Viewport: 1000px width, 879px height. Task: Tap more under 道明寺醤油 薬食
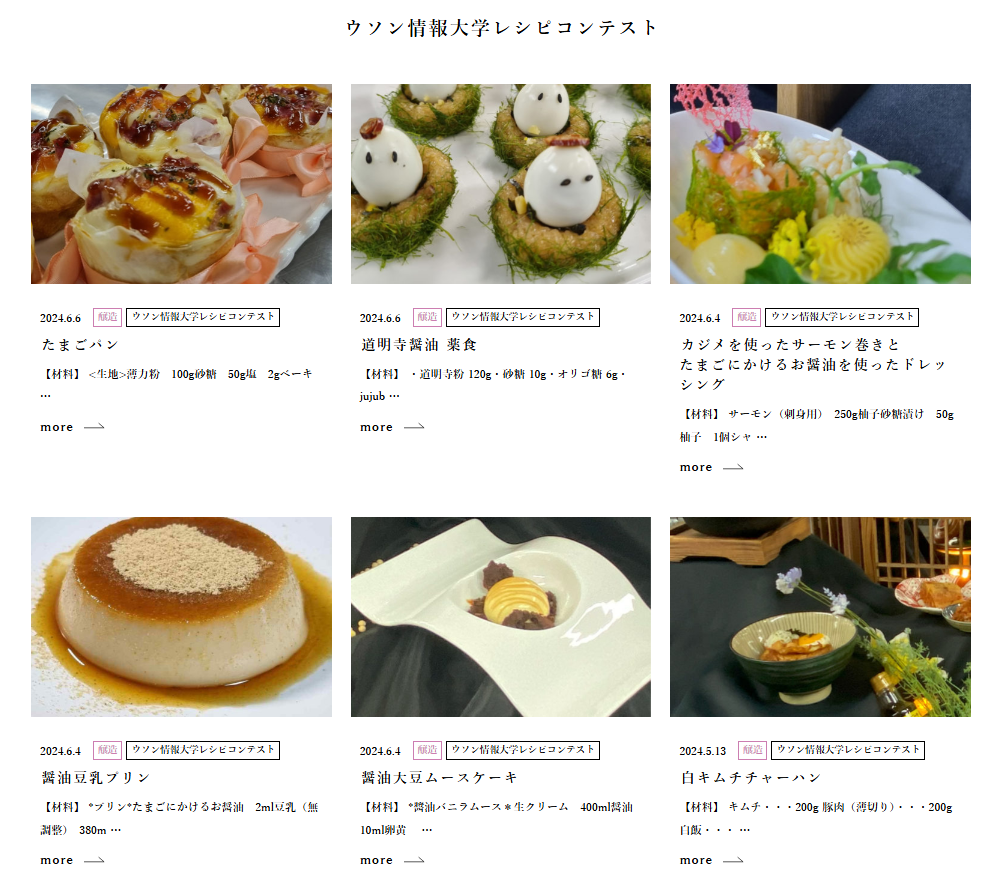(x=392, y=427)
